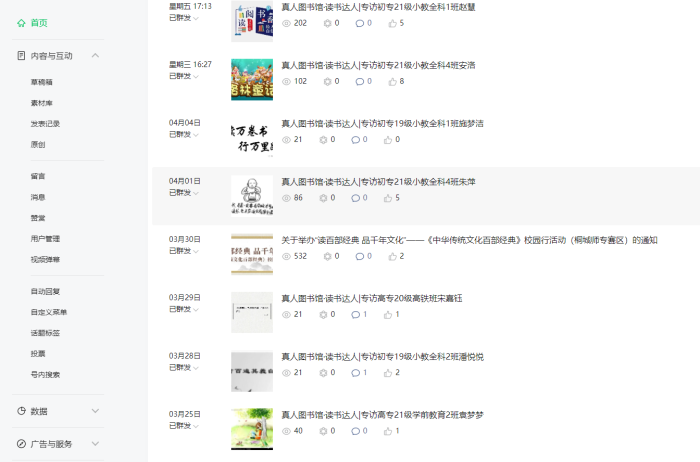This screenshot has height=462, width=700.
Task: Expand the 数据 section
Action: click(95, 411)
